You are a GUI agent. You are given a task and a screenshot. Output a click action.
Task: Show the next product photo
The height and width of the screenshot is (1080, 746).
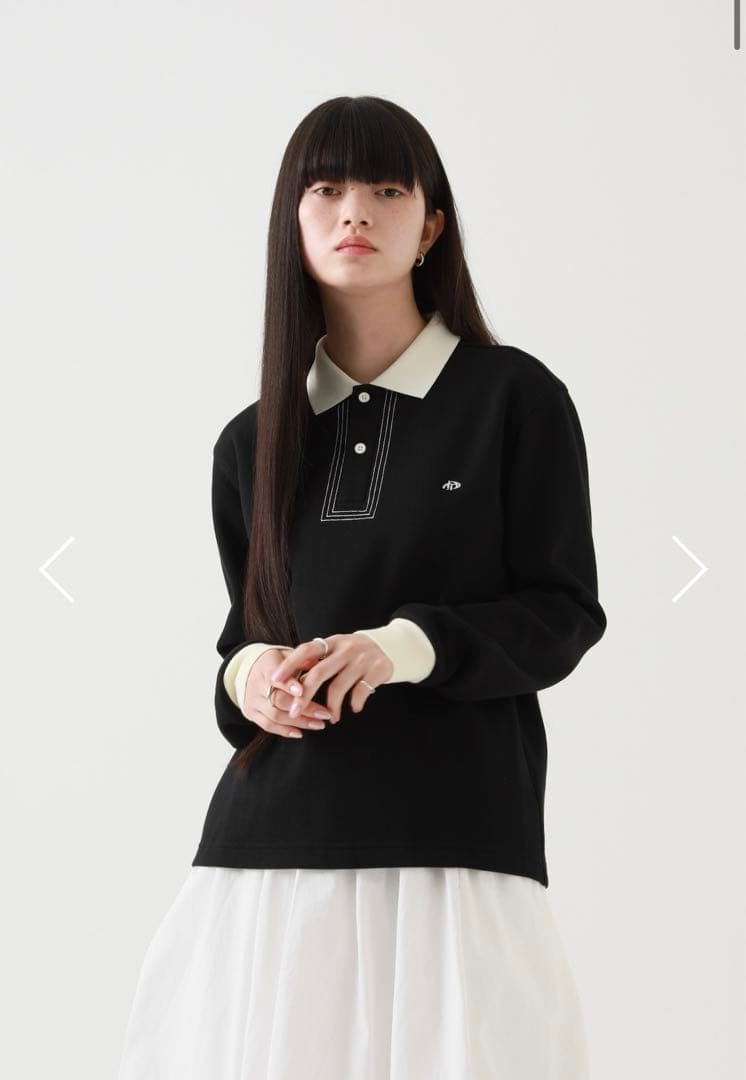click(688, 569)
